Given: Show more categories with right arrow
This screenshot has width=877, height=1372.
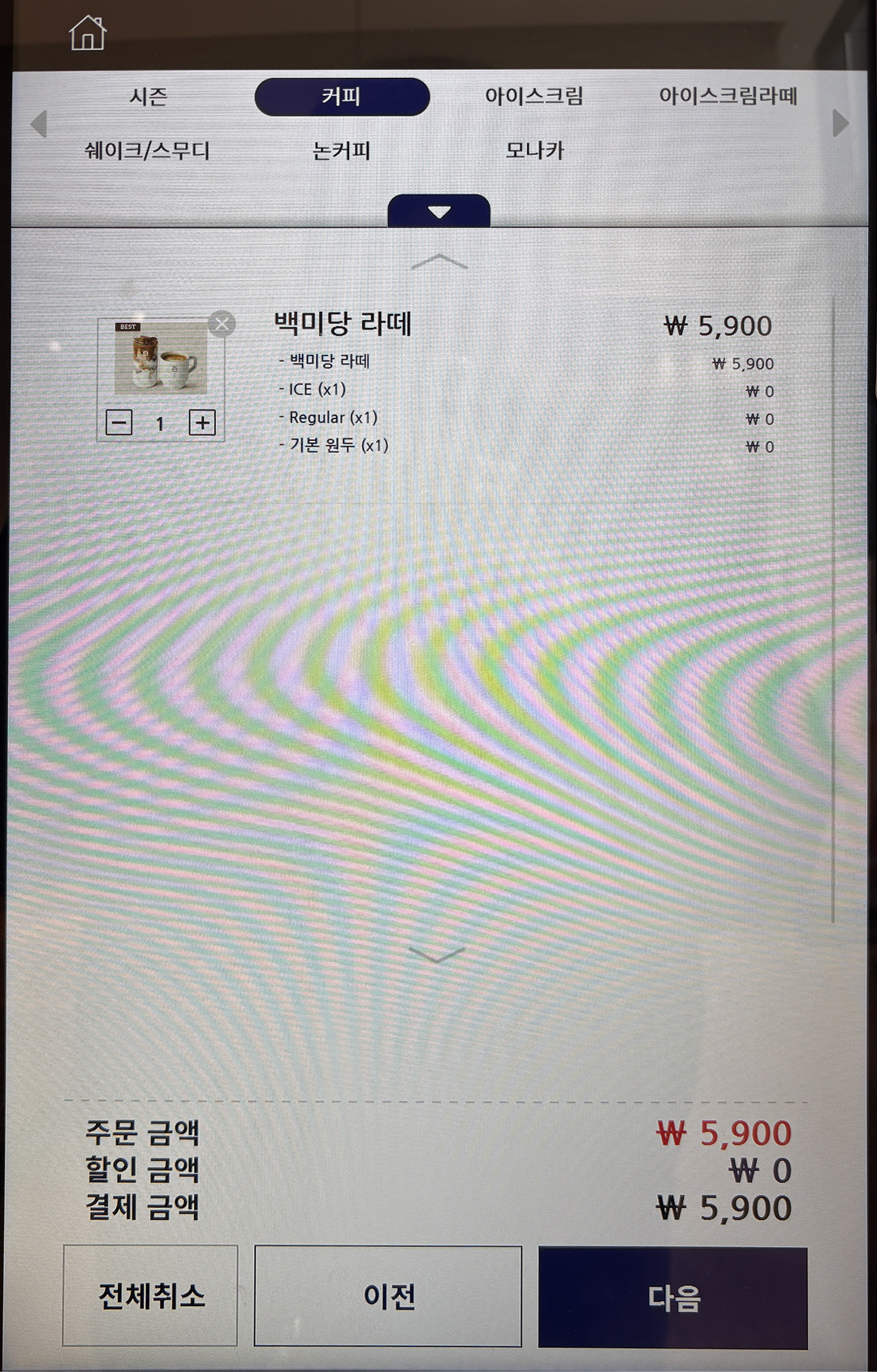Looking at the screenshot, I should [x=840, y=123].
